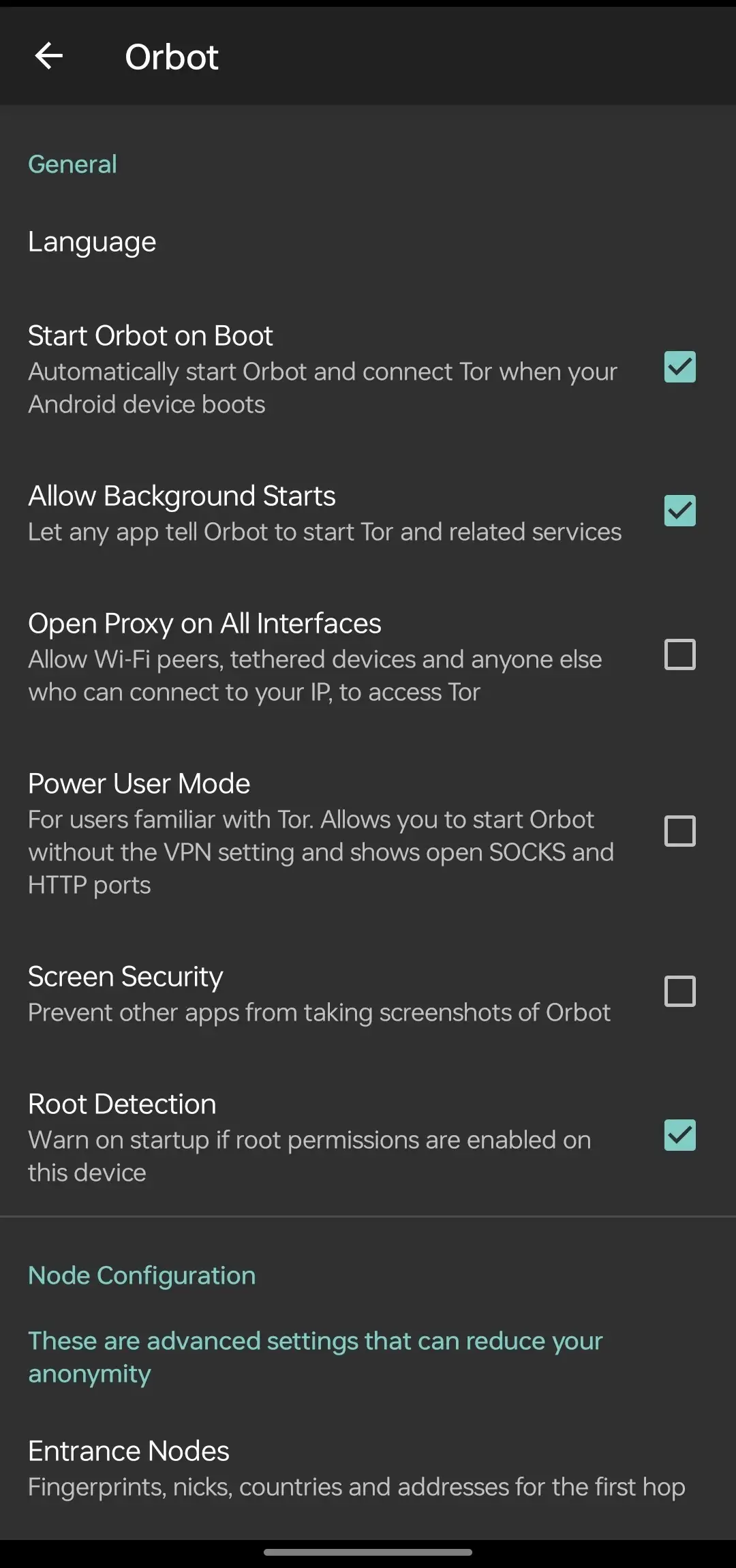Enable Open Proxy on All Interfaces
This screenshot has height=1568, width=736.
pyautogui.click(x=679, y=655)
